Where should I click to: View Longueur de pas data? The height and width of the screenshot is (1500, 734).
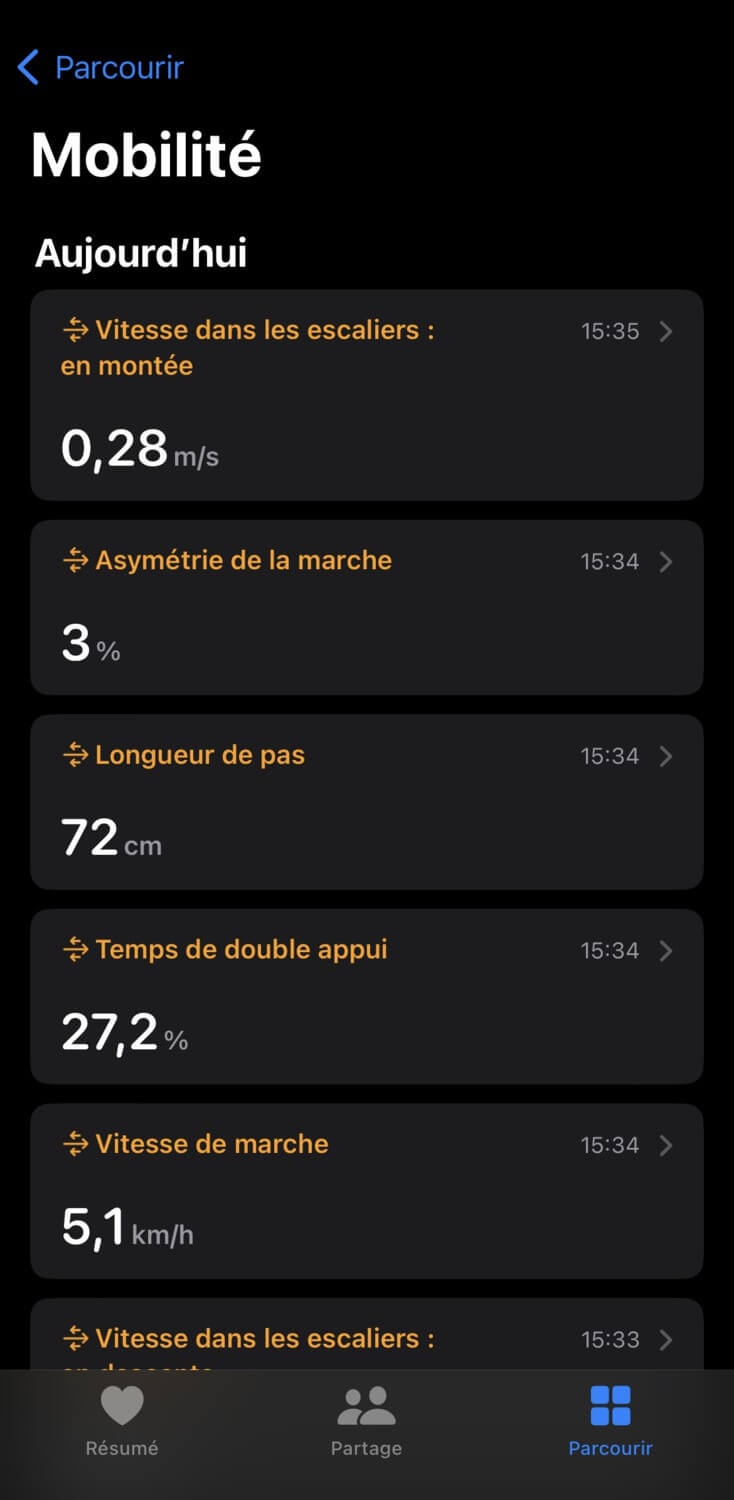[367, 802]
